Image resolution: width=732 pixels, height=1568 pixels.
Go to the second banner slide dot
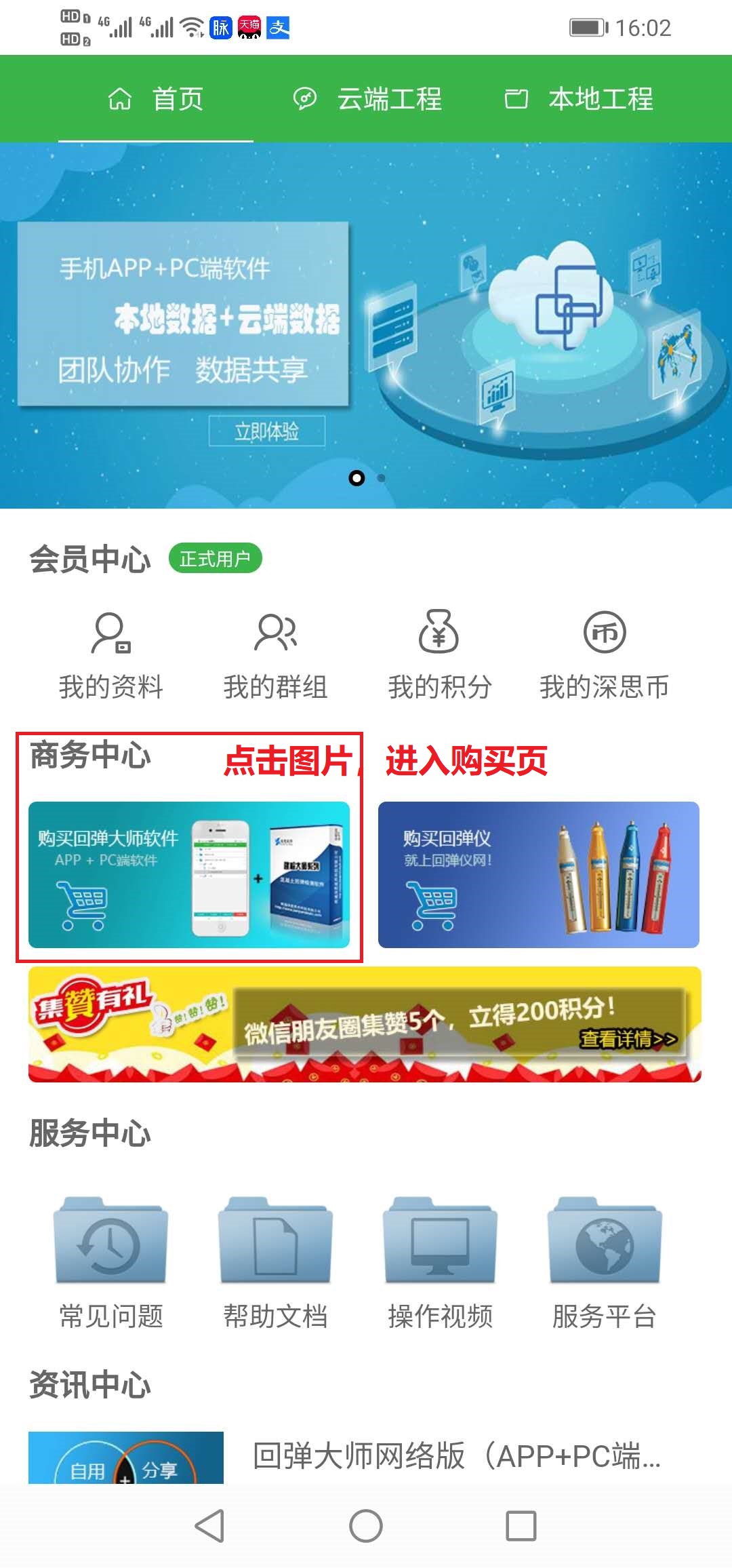[x=382, y=478]
